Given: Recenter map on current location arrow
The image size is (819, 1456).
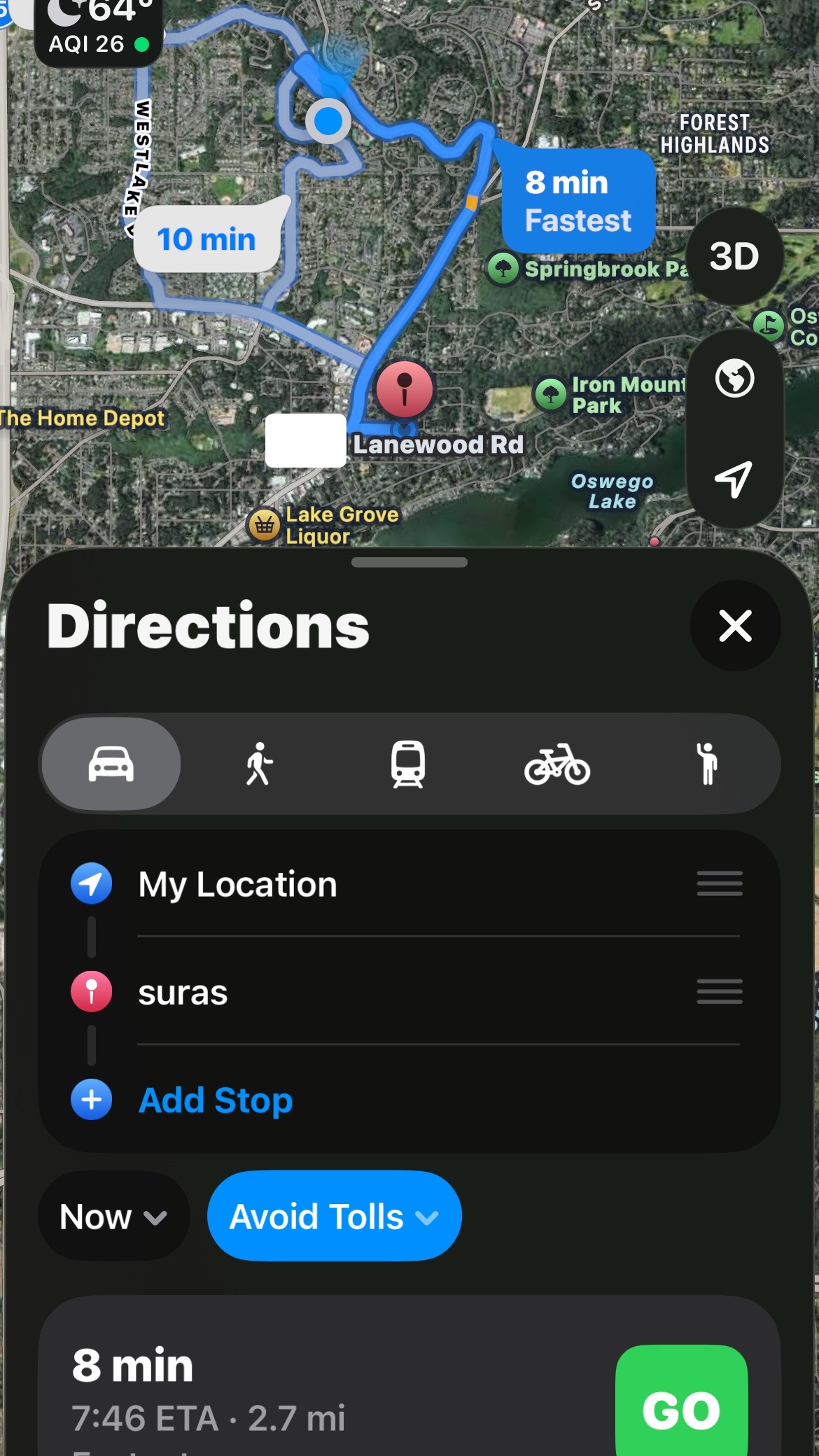Looking at the screenshot, I should click(x=734, y=479).
